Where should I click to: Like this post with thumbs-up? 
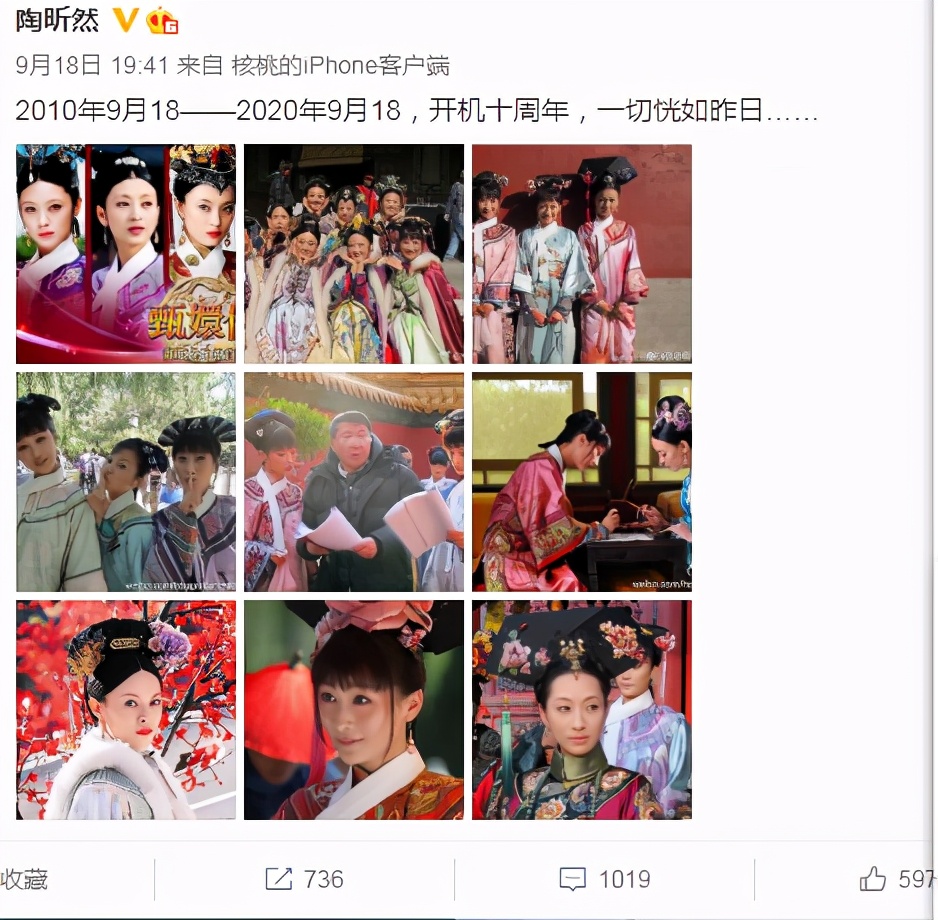click(x=895, y=879)
